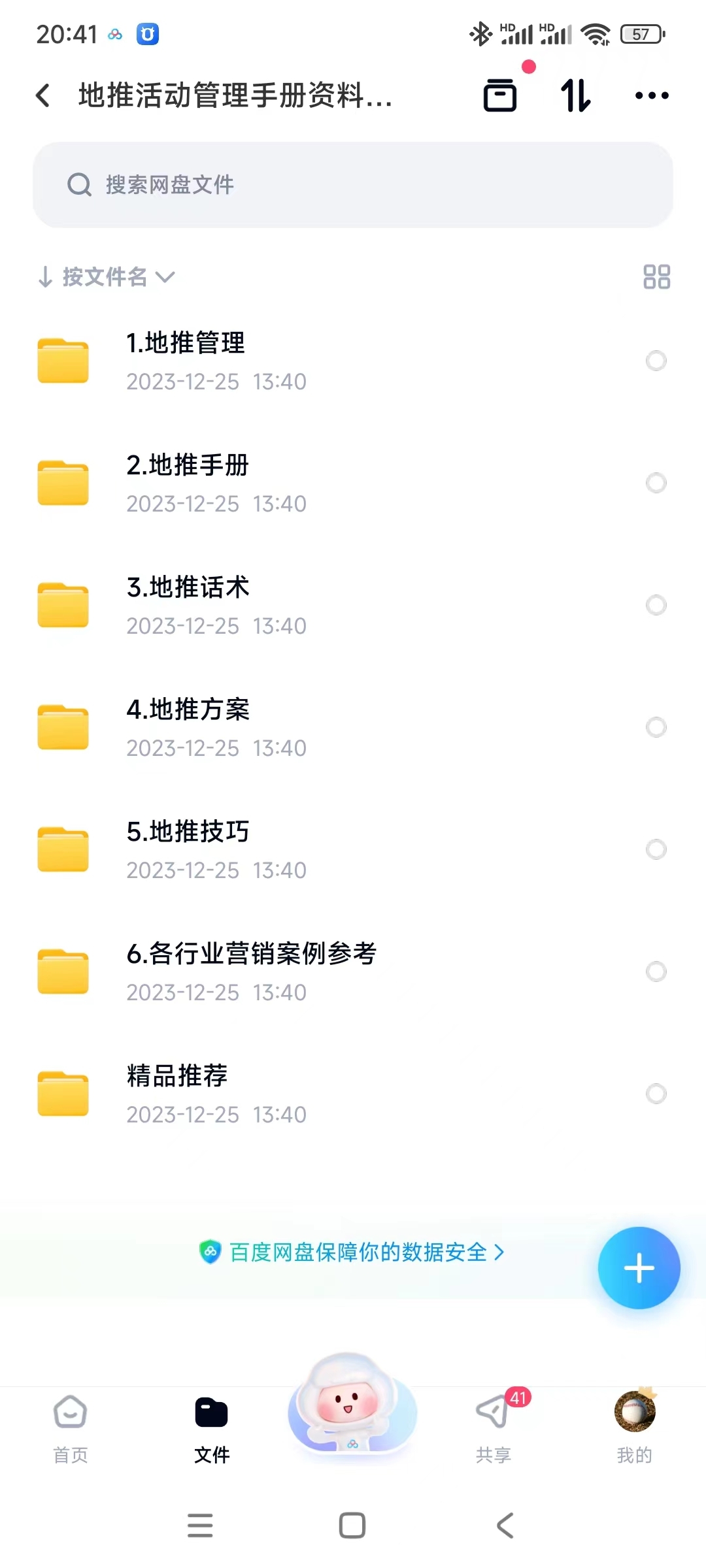
Task: Open the transfer list arrows icon
Action: (575, 95)
